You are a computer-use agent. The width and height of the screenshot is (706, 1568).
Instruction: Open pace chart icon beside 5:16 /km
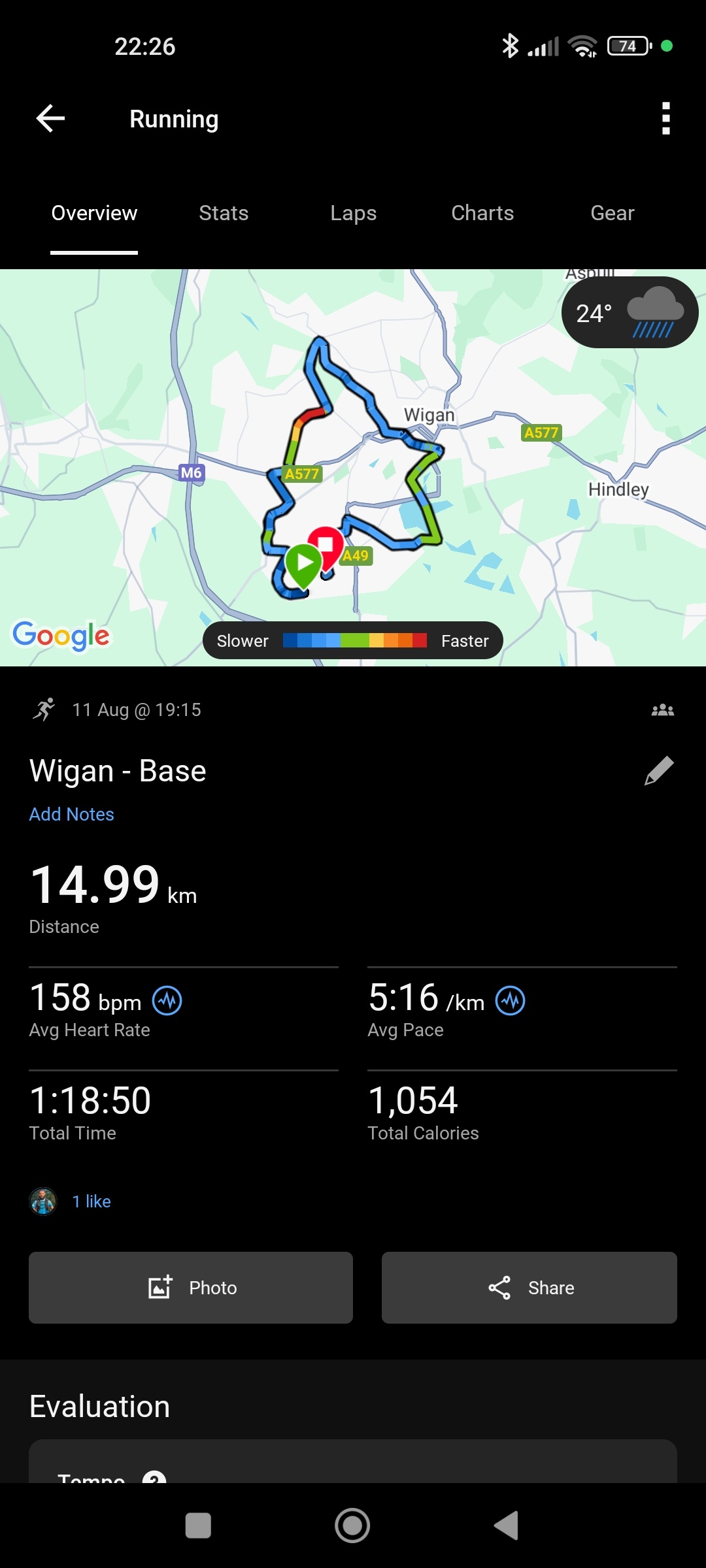click(x=510, y=1000)
